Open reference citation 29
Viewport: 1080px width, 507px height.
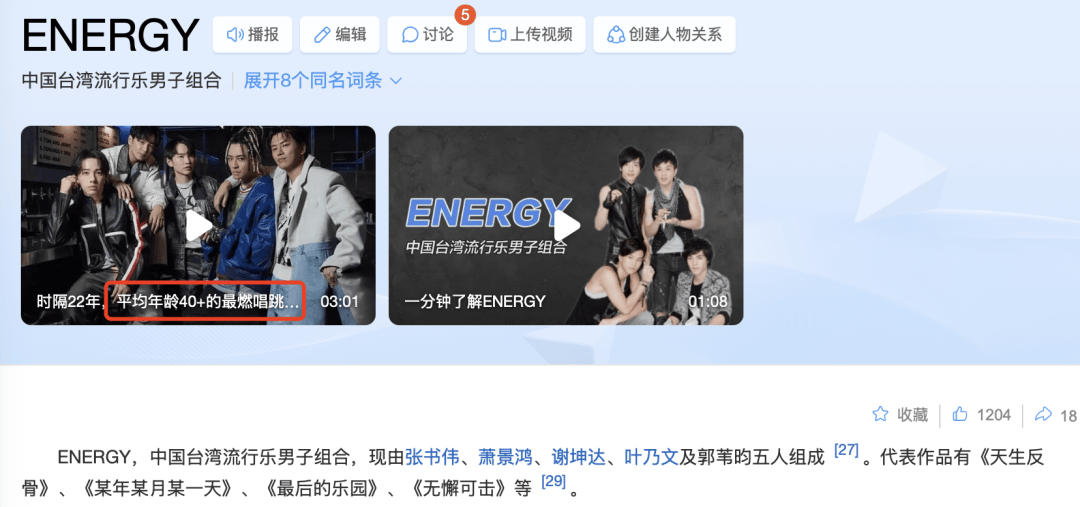[553, 483]
